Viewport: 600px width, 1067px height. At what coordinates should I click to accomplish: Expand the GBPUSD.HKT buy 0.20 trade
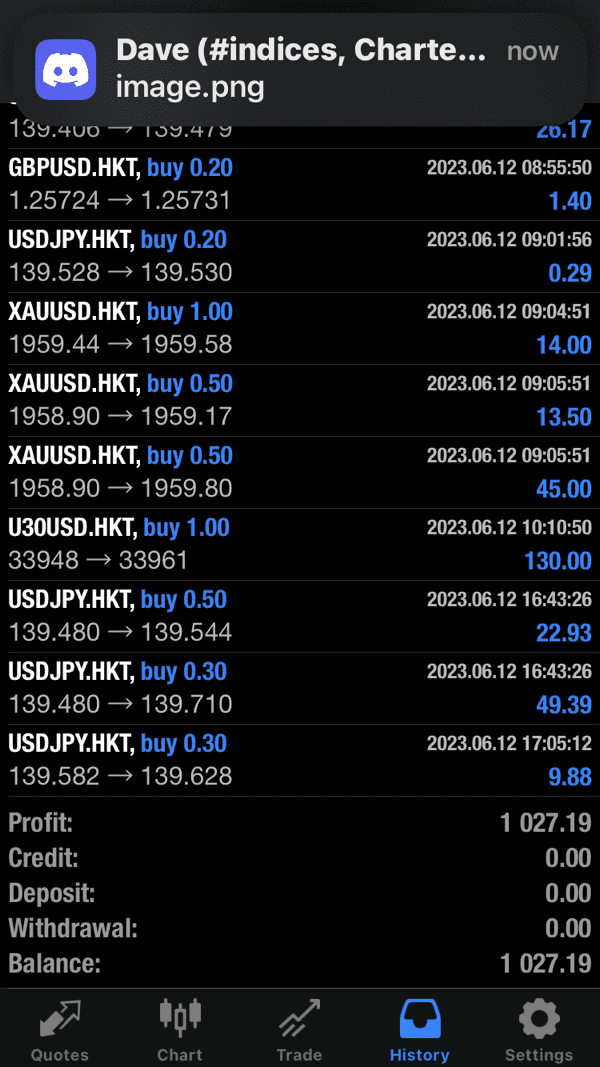click(300, 185)
